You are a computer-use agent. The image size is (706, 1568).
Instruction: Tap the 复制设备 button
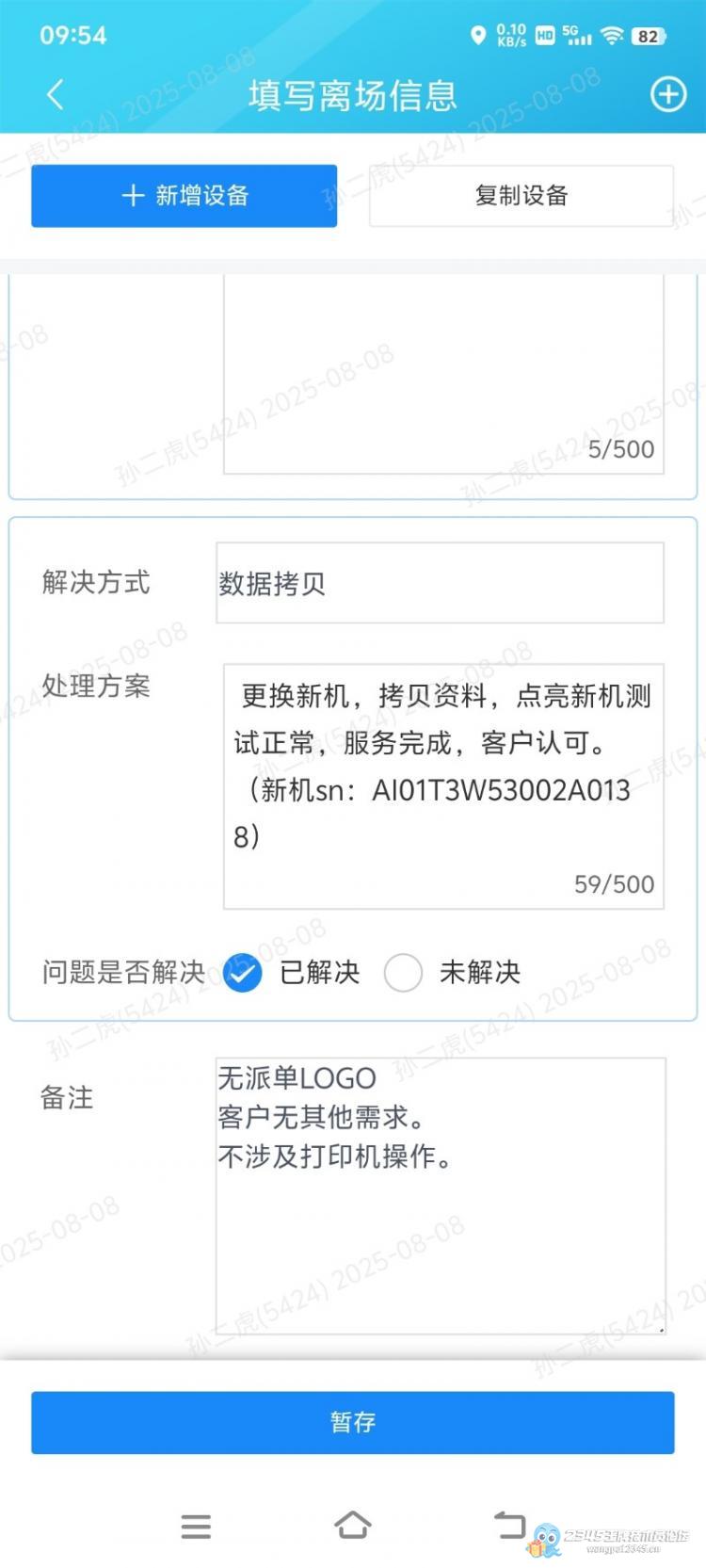point(521,196)
